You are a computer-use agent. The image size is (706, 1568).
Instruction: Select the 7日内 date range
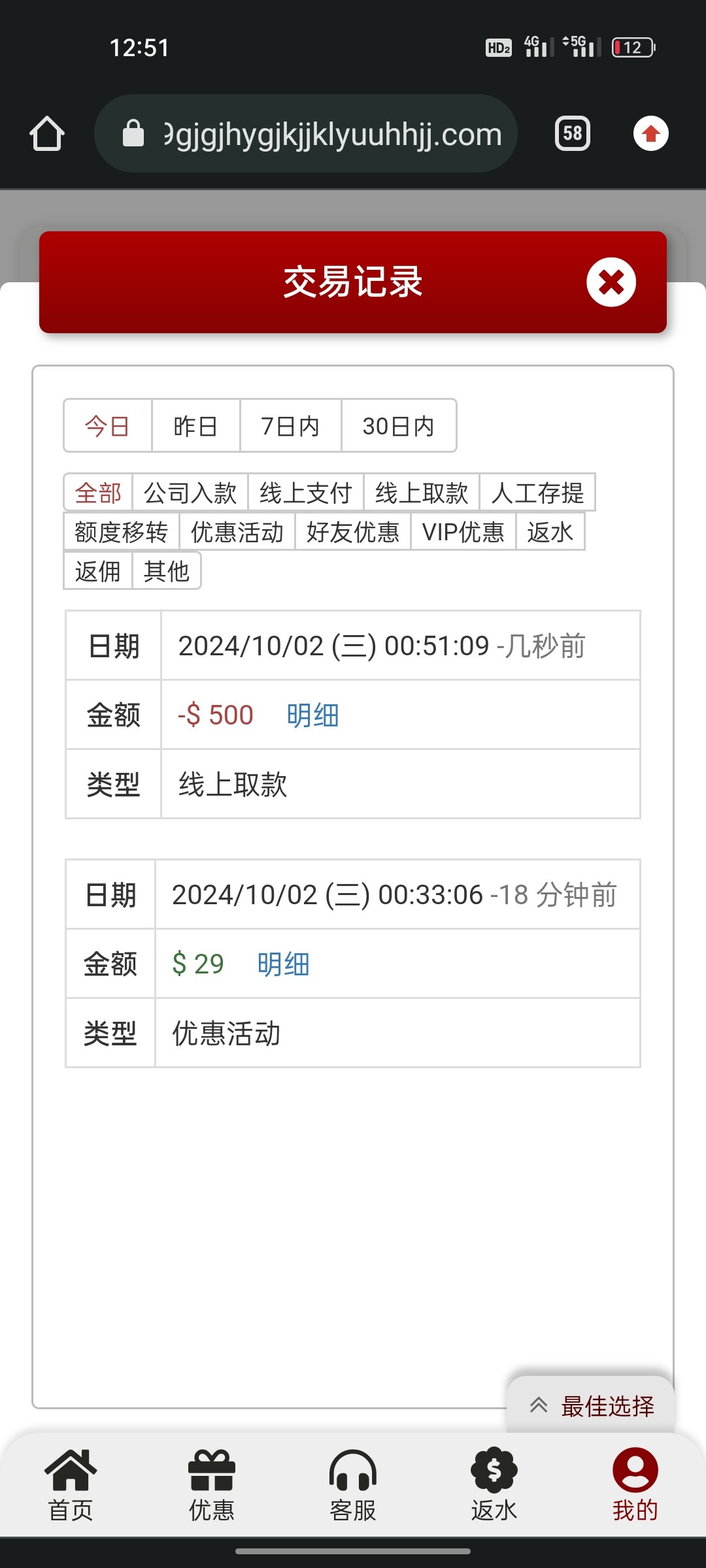click(290, 426)
